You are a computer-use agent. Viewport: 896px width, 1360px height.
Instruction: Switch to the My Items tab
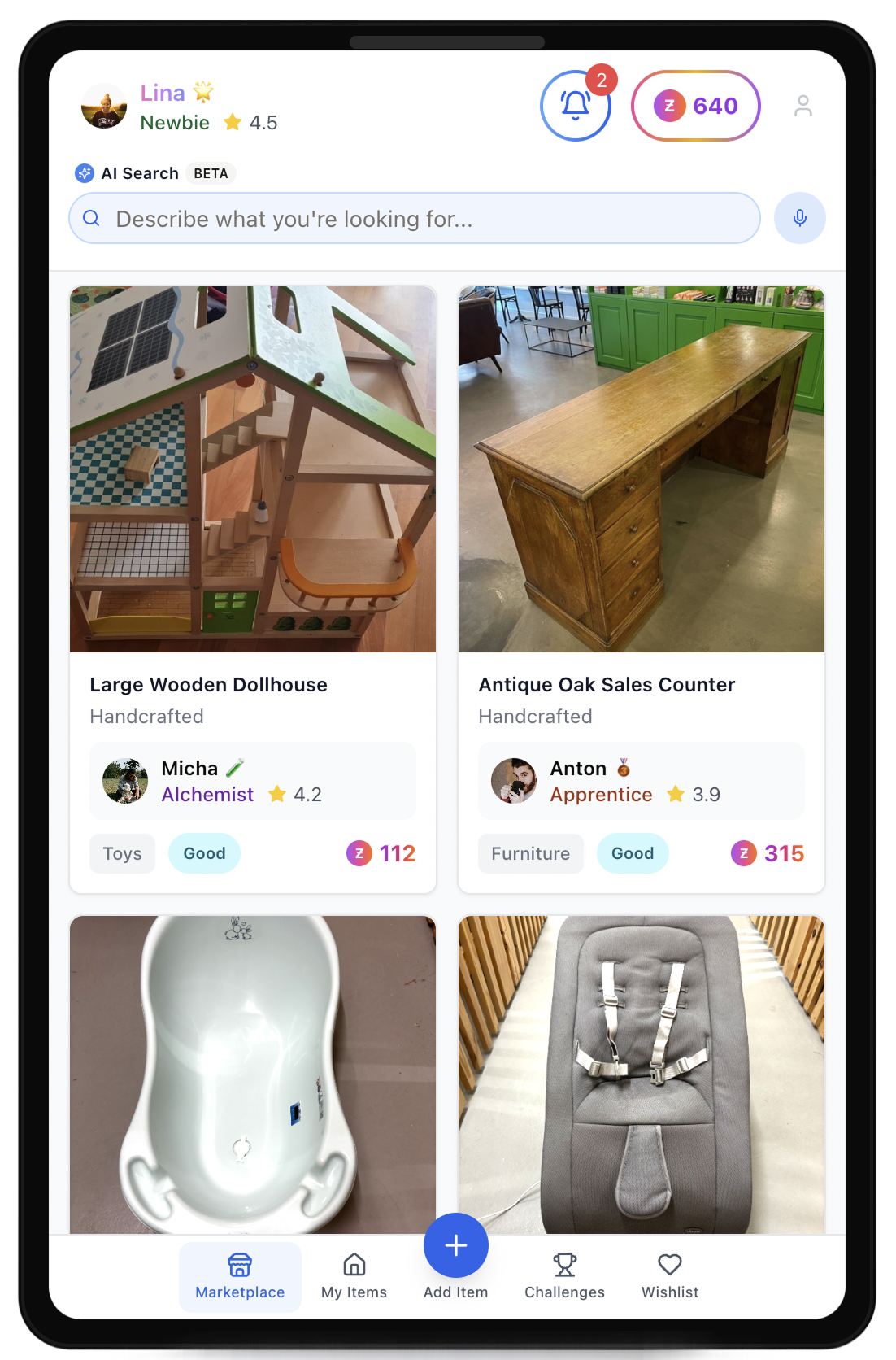[354, 1276]
